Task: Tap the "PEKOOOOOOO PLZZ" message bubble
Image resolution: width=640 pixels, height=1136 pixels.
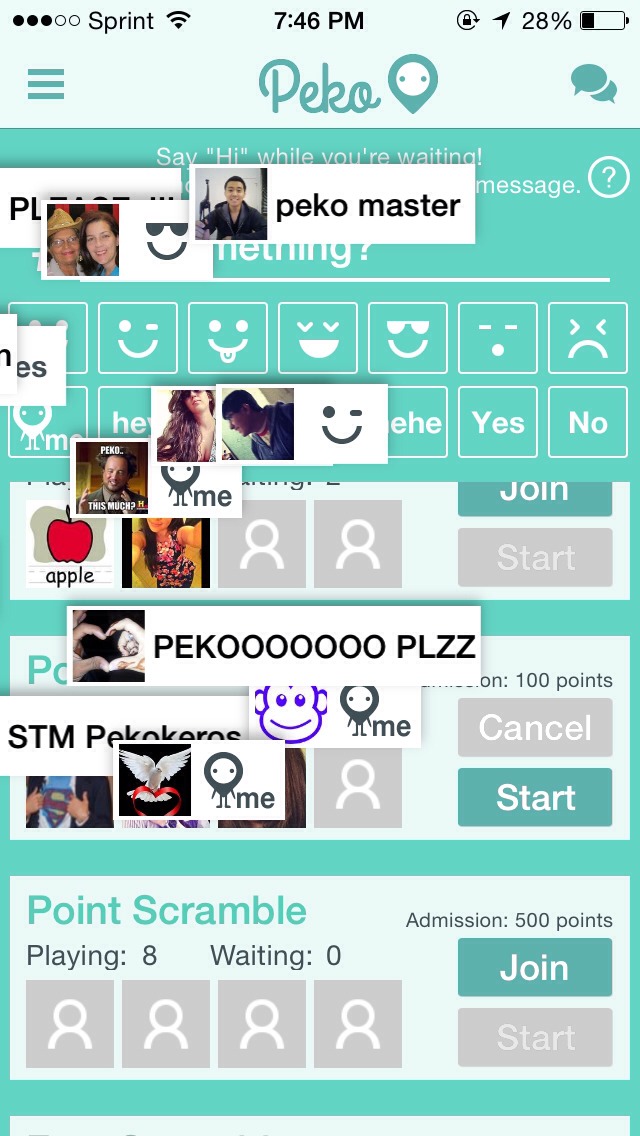Action: [x=274, y=646]
